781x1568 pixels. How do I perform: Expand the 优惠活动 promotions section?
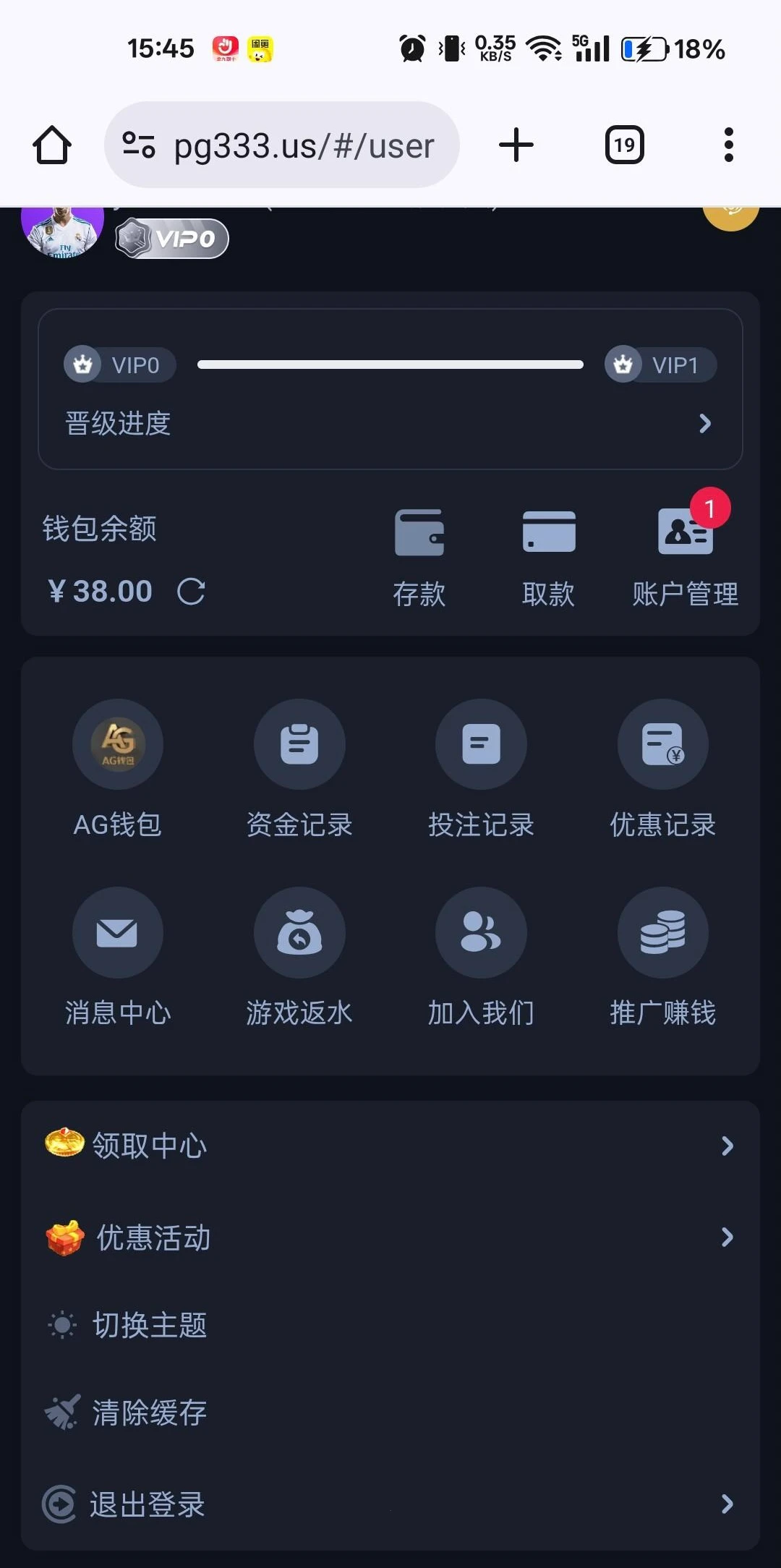(726, 1237)
